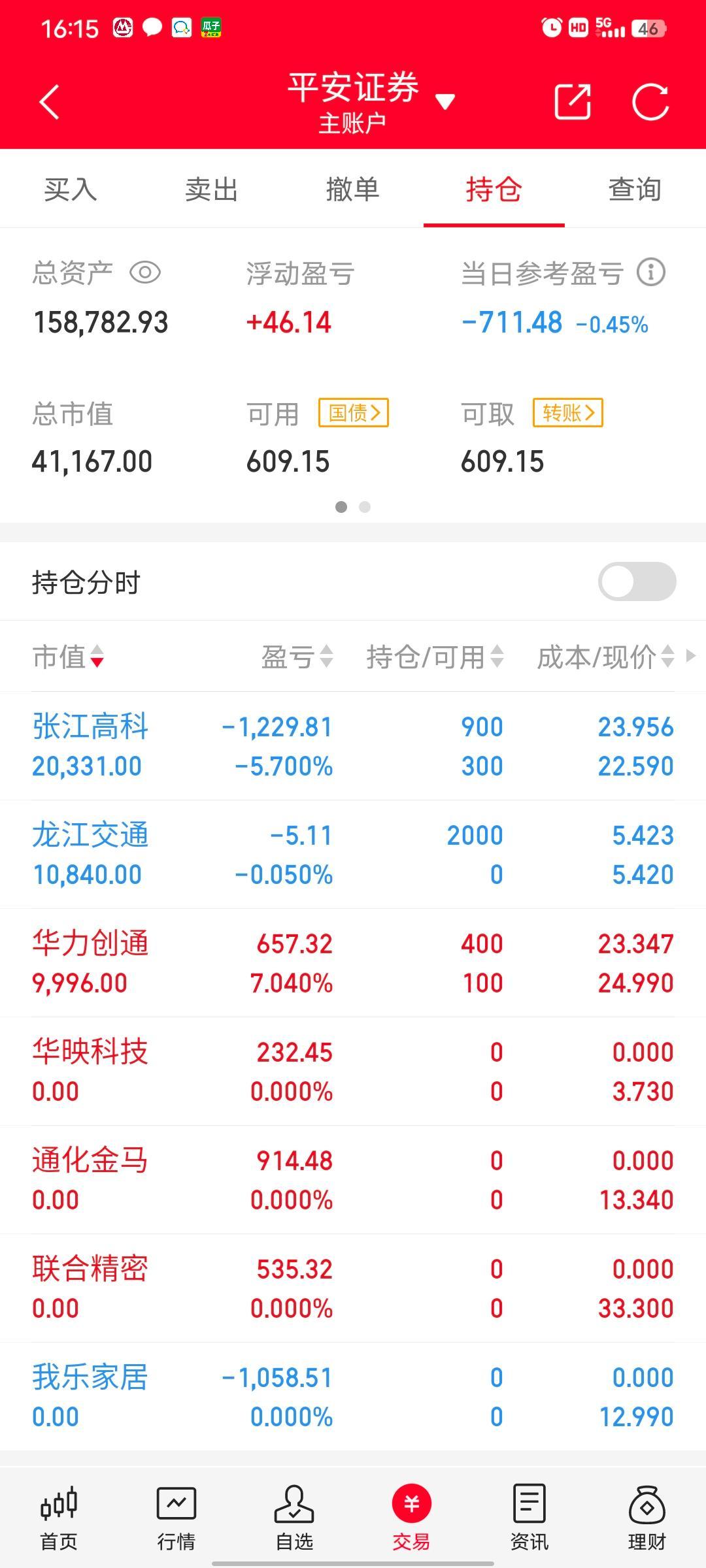Open the 理财 bottom tab
The image size is (706, 1568).
click(647, 1518)
